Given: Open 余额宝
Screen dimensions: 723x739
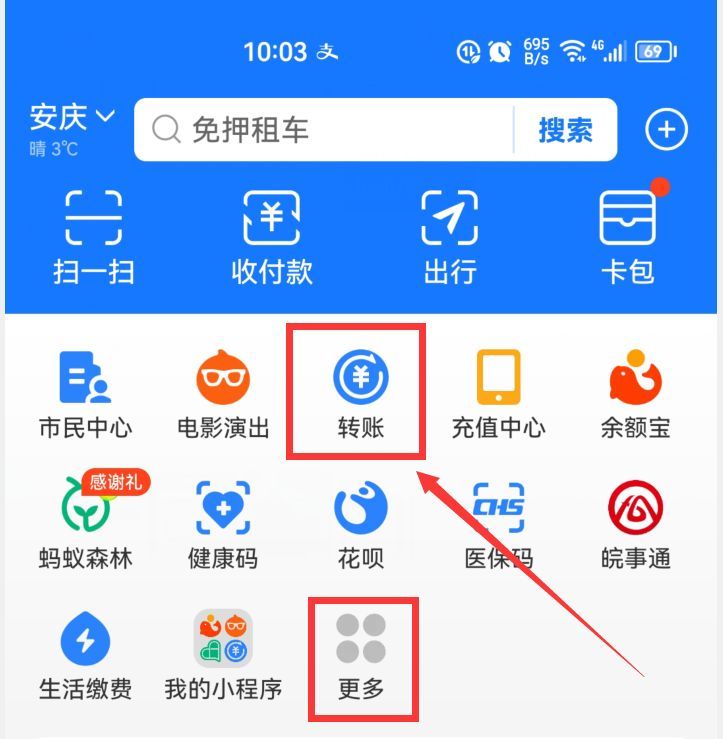Looking at the screenshot, I should click(x=635, y=395).
